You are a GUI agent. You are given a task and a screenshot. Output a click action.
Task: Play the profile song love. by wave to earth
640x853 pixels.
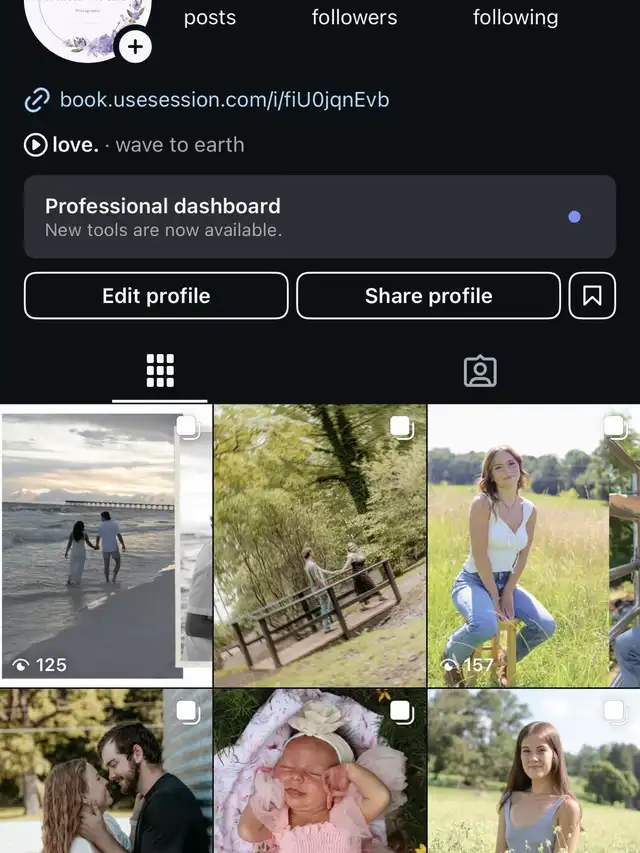(134, 145)
